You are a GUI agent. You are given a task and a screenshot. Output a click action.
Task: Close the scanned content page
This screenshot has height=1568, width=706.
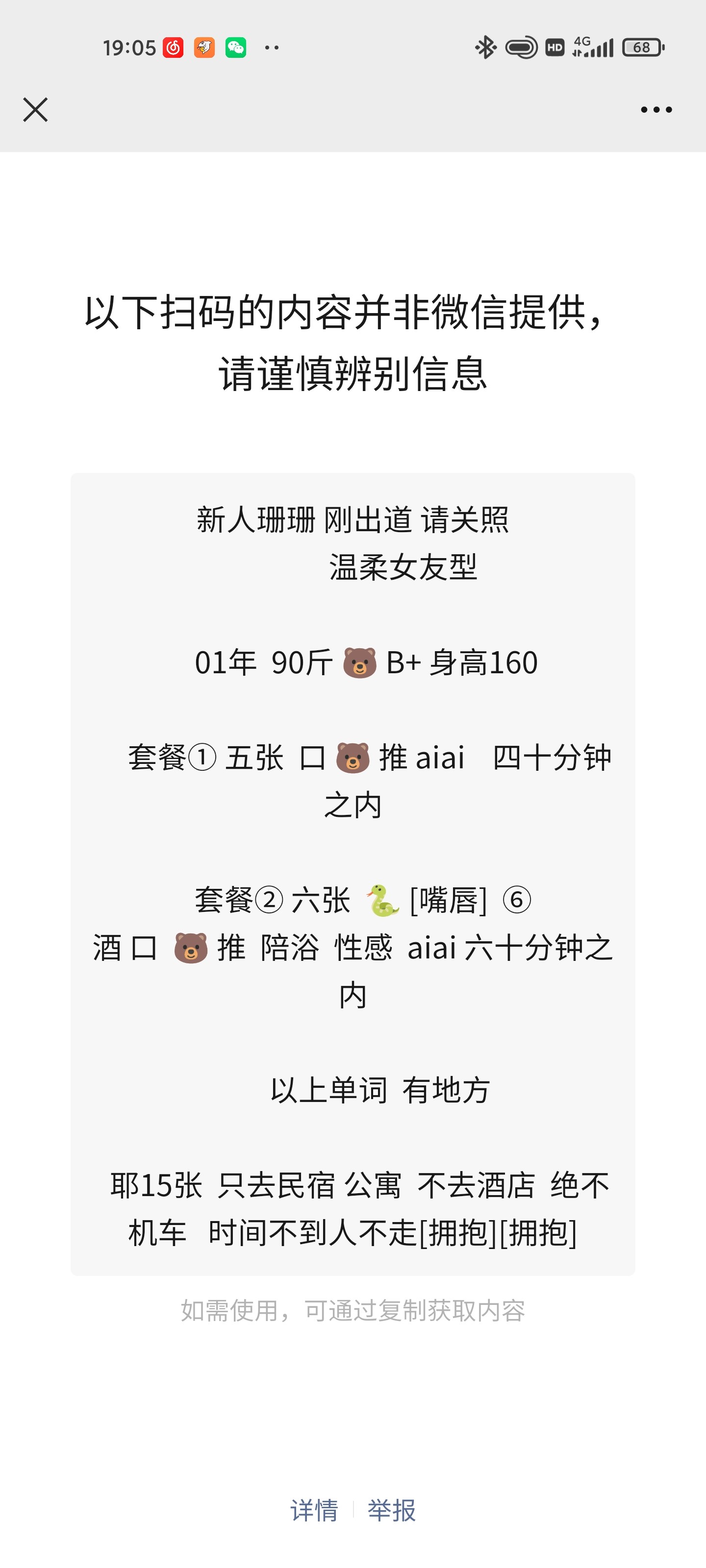[x=35, y=110]
